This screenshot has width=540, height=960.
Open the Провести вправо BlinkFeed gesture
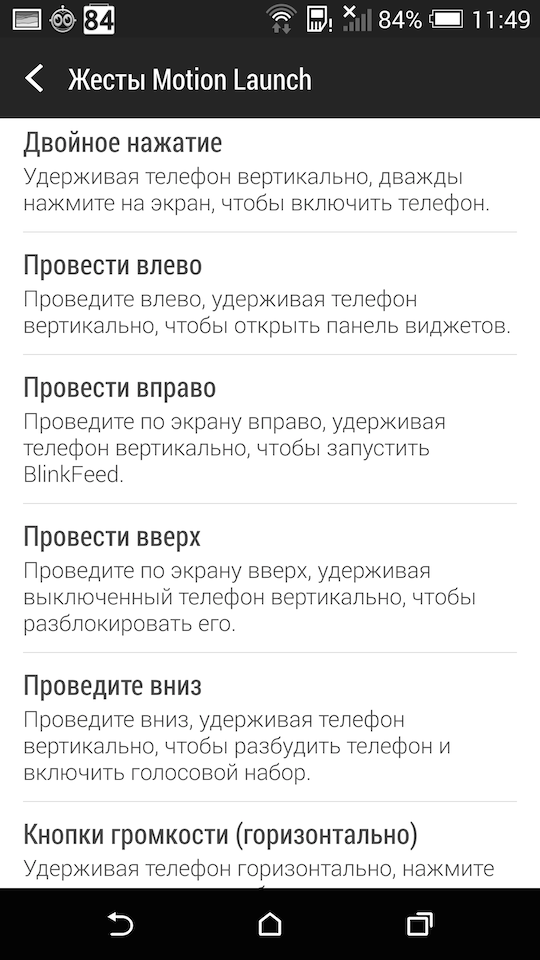click(x=270, y=430)
